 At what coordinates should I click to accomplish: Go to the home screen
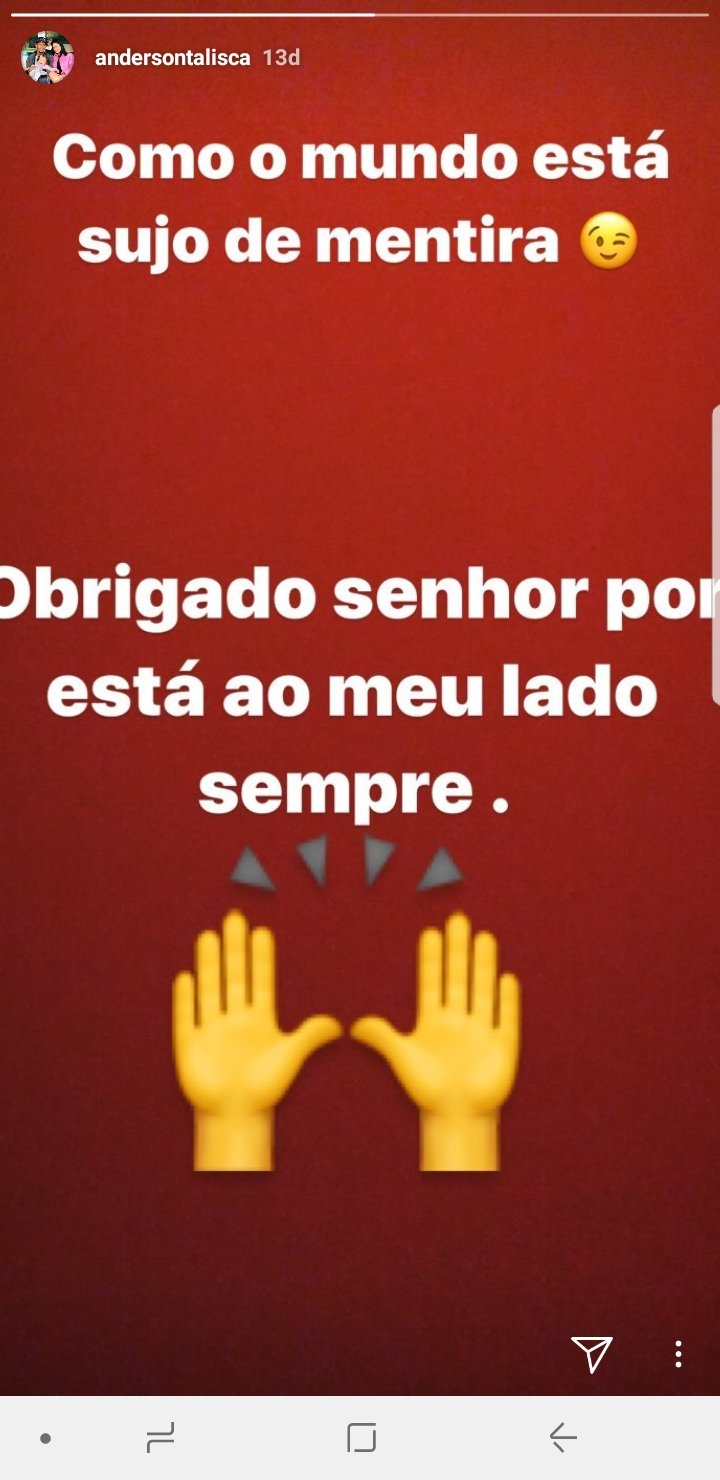pos(361,1438)
